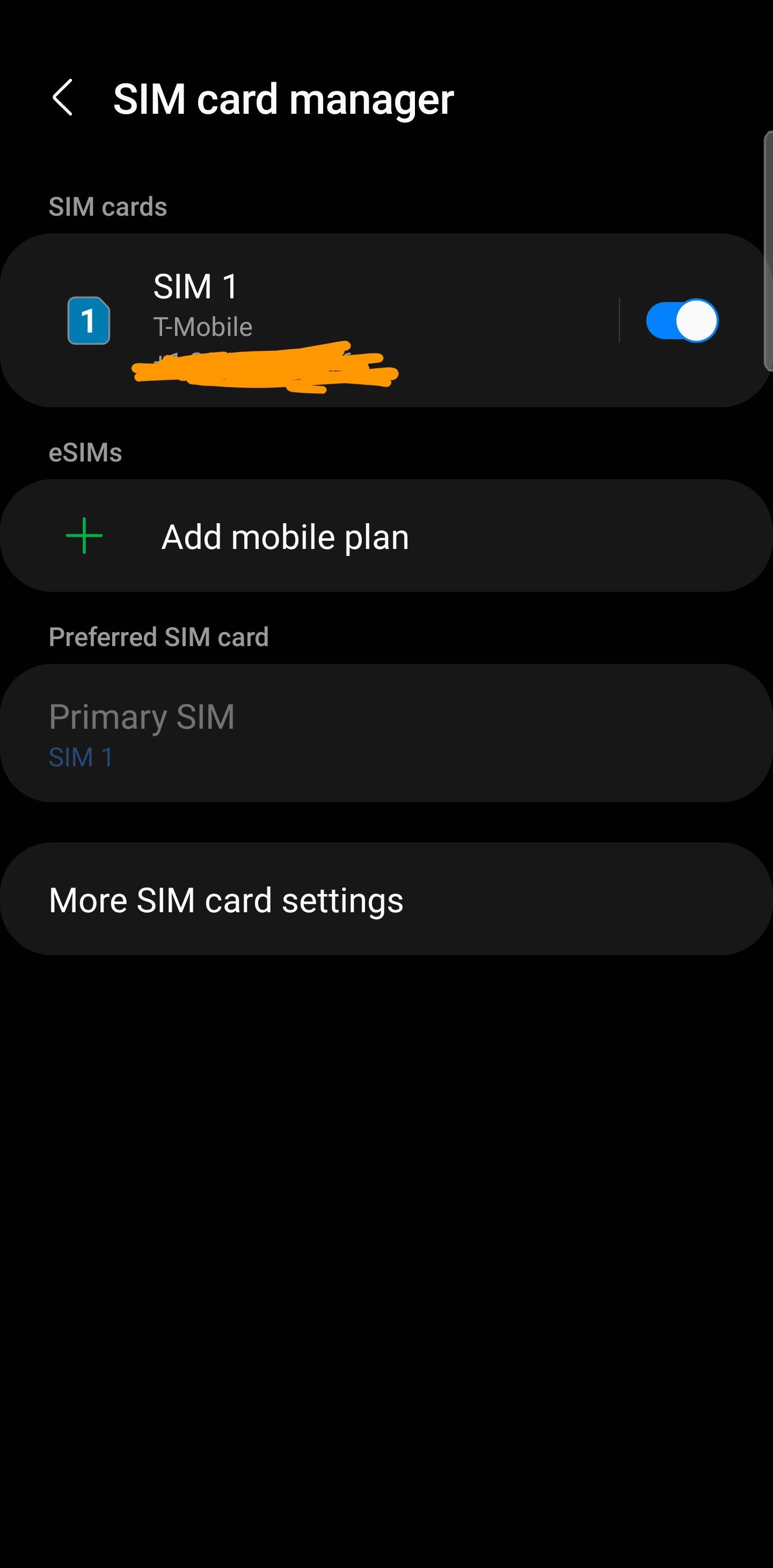
Task: Tap the plus sign beside Add mobile plan
Action: 85,535
